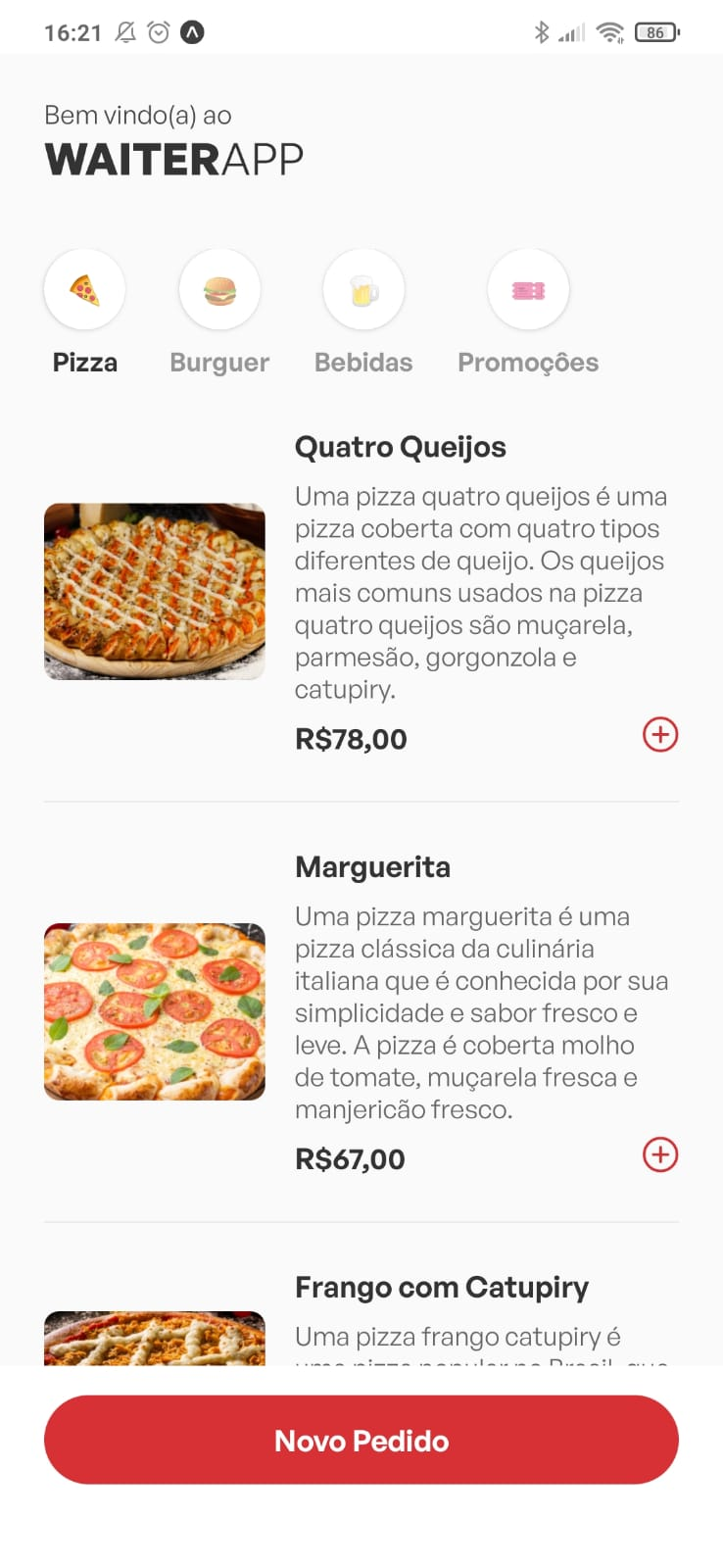Open the Quatro Queijos pizza photo

tap(155, 591)
